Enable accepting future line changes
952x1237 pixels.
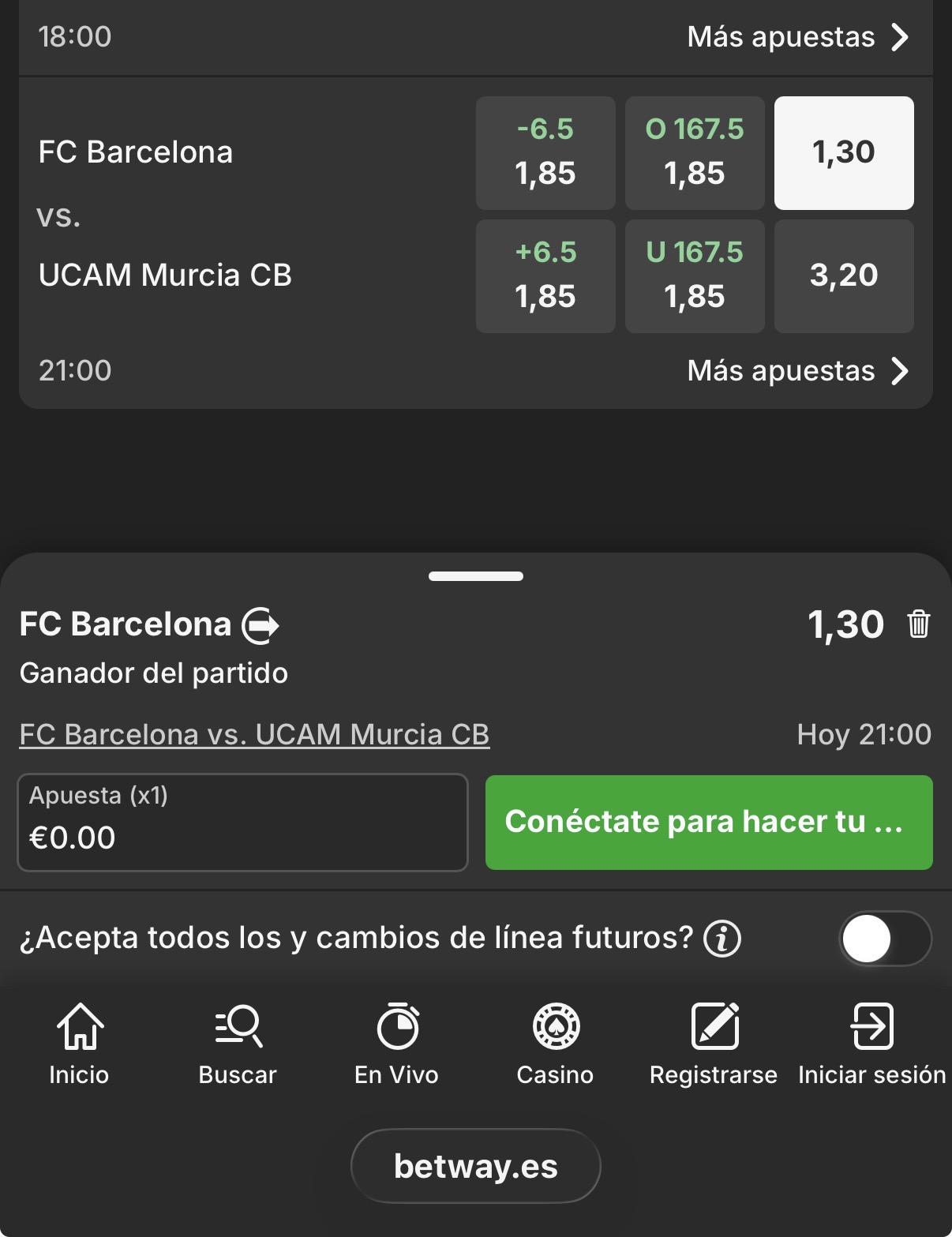(x=884, y=939)
